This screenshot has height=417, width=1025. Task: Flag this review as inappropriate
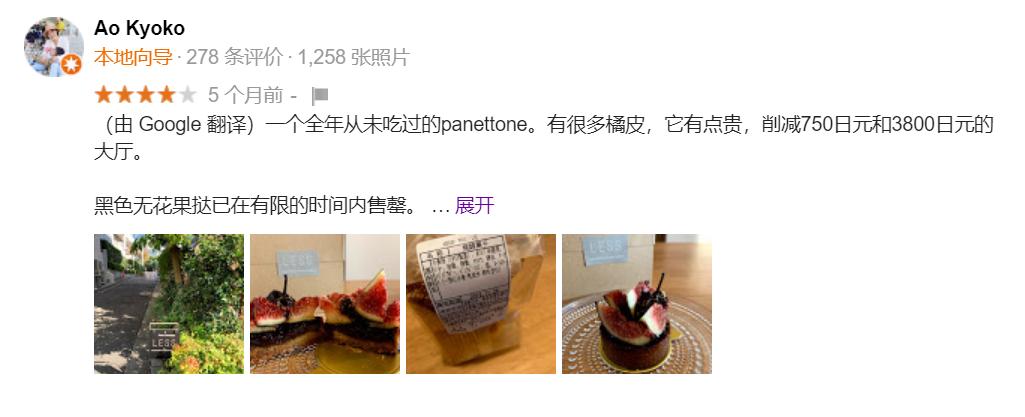(x=320, y=96)
